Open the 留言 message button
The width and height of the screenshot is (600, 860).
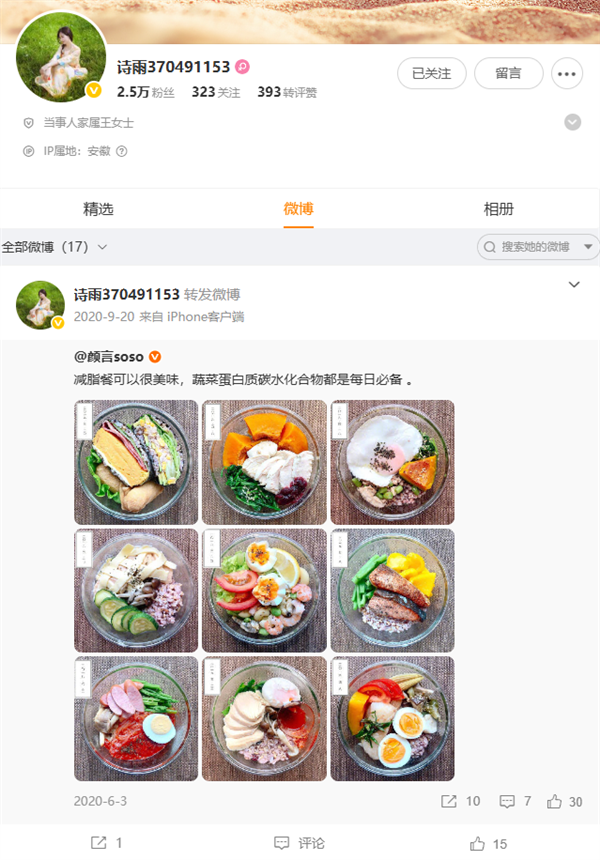coord(508,73)
